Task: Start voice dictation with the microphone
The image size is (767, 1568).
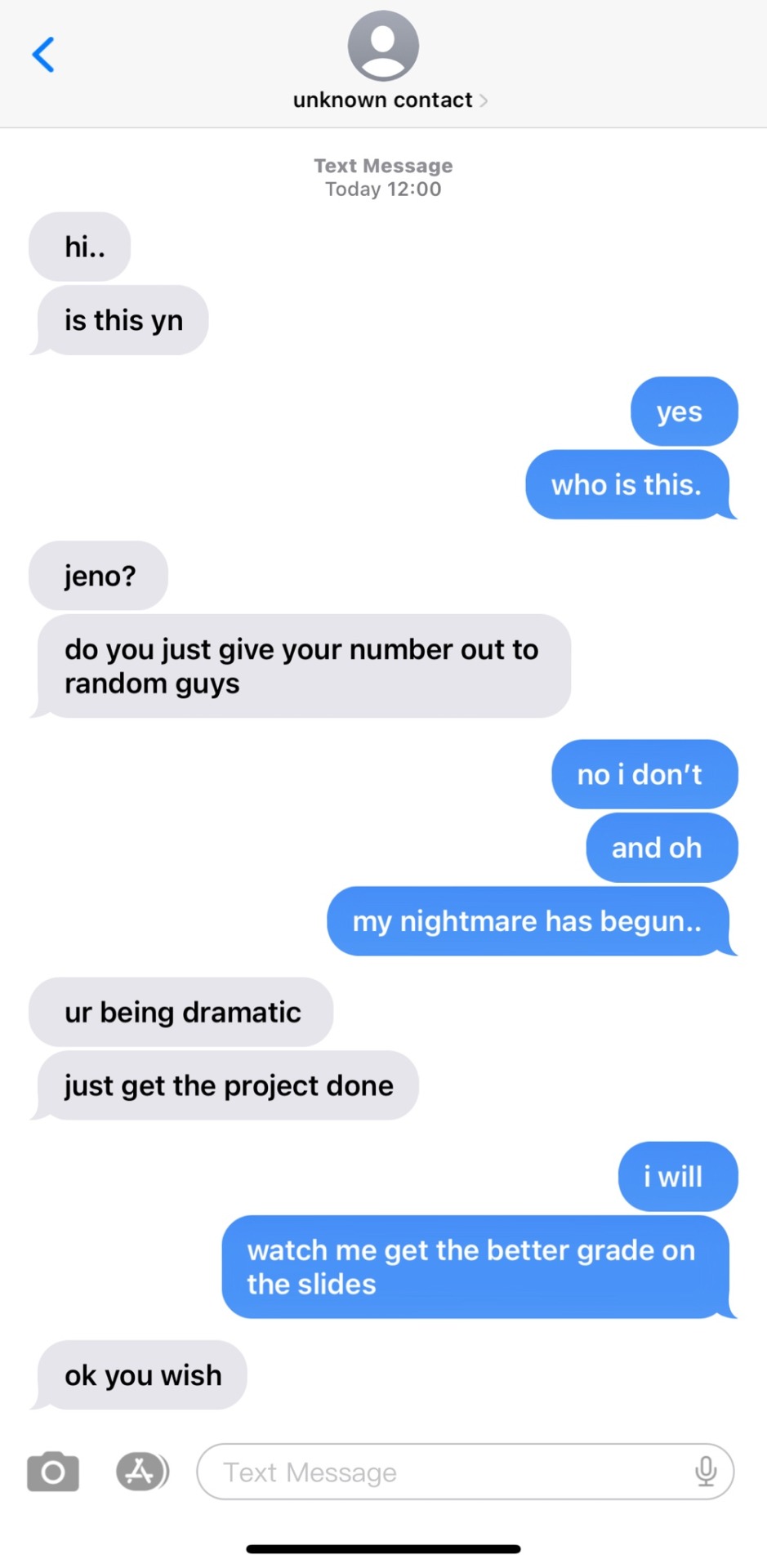Action: point(706,1472)
